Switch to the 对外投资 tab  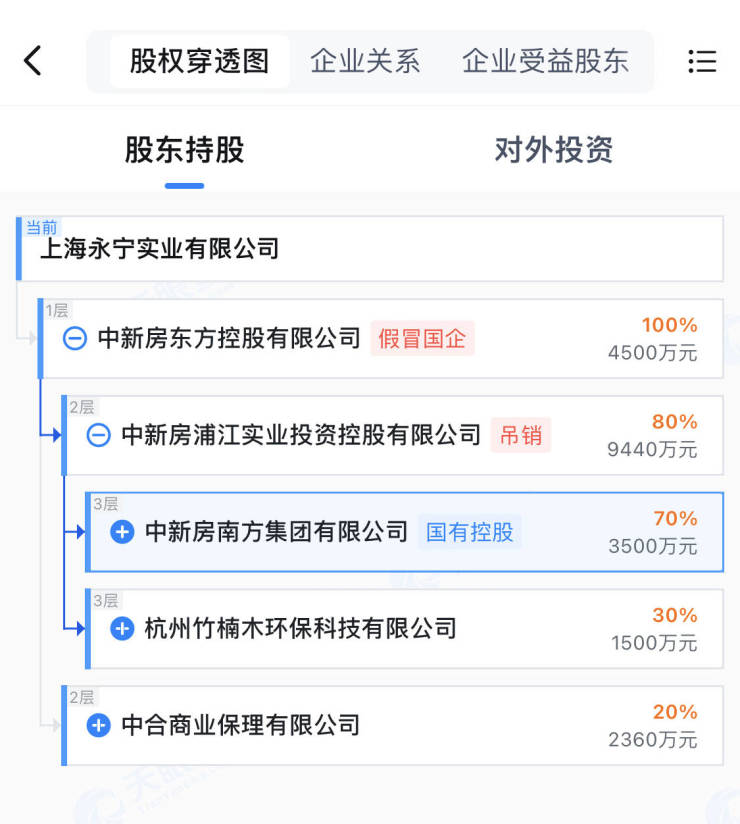[553, 150]
